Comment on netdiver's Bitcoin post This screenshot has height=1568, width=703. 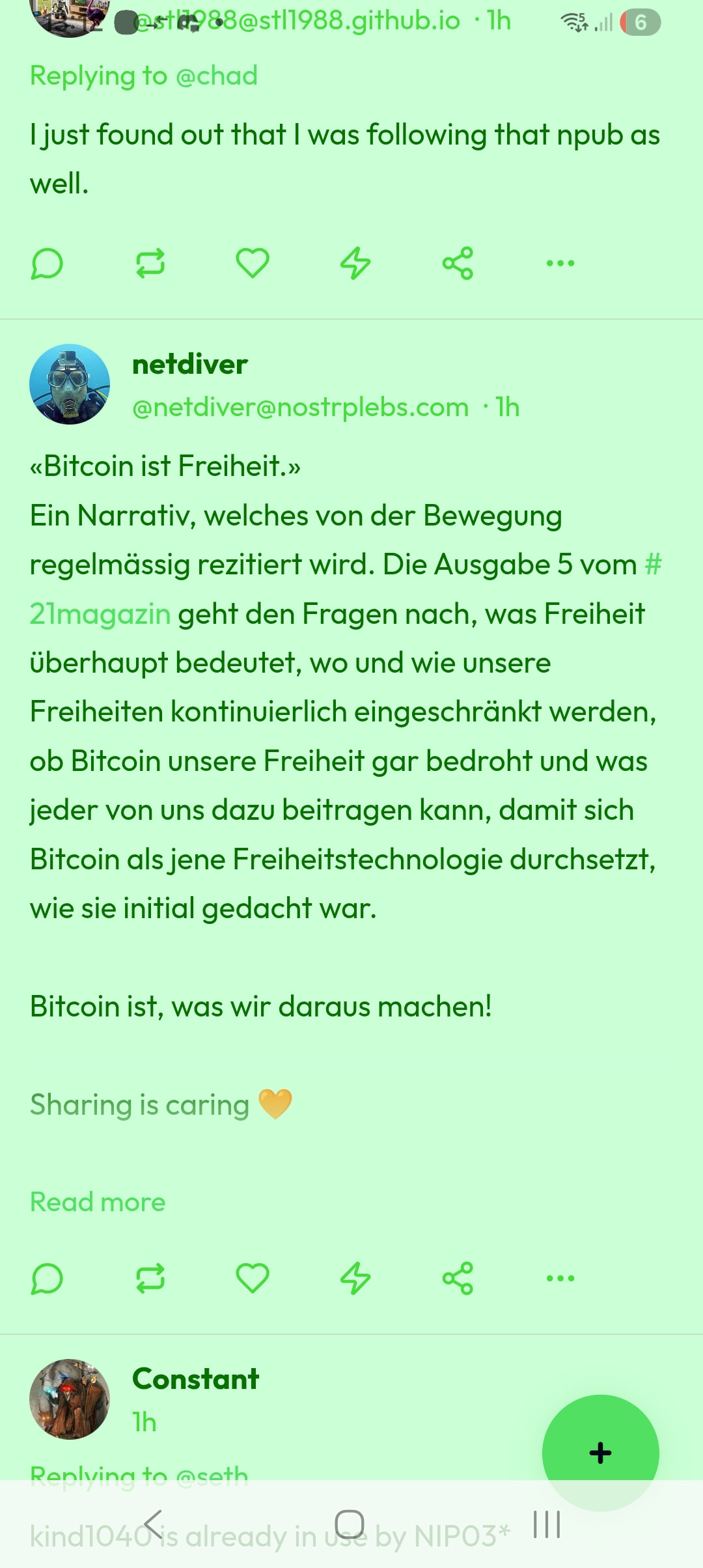pyautogui.click(x=47, y=1278)
